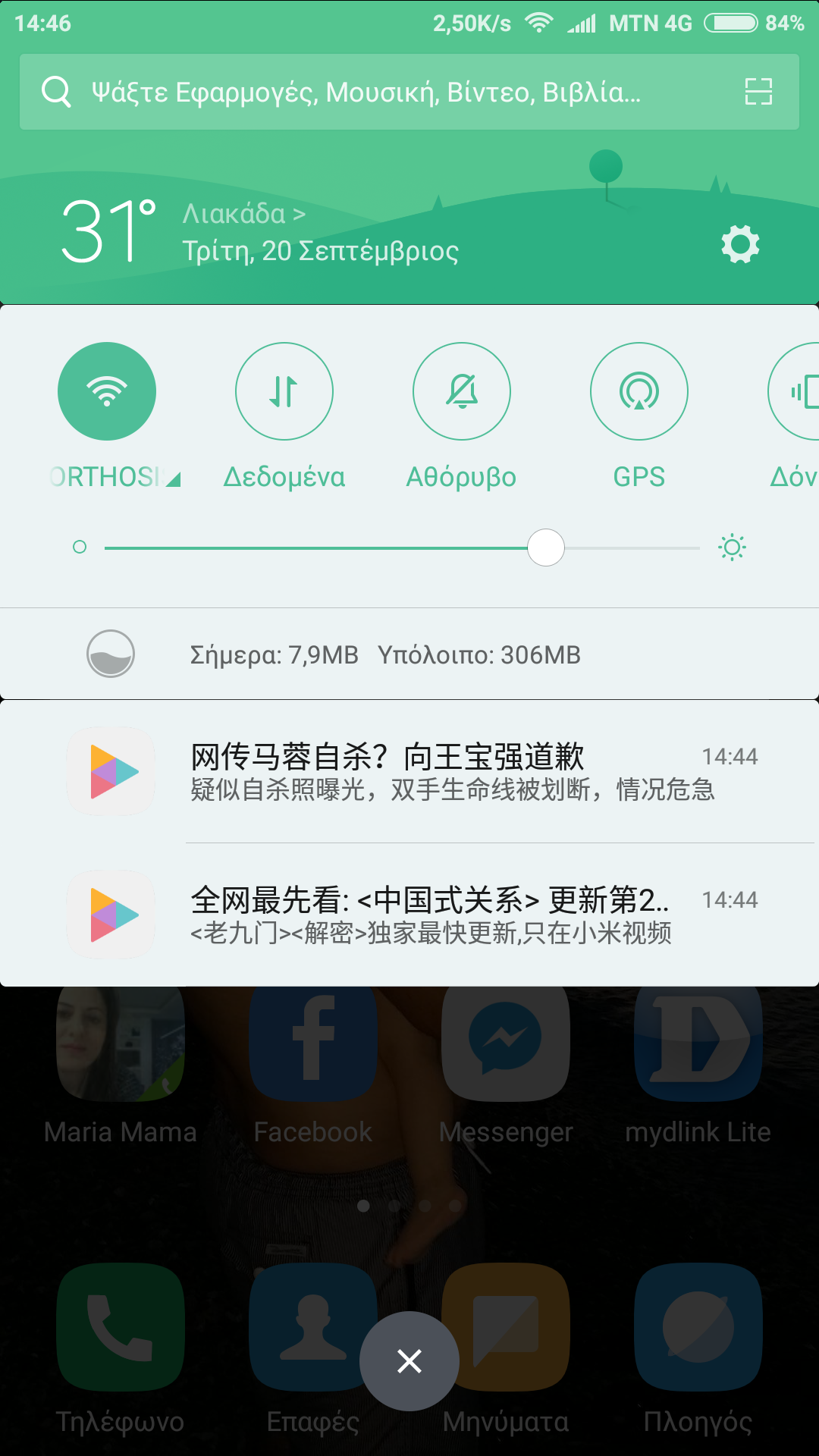Toggle silent mode Αθόρυβο

point(461,391)
